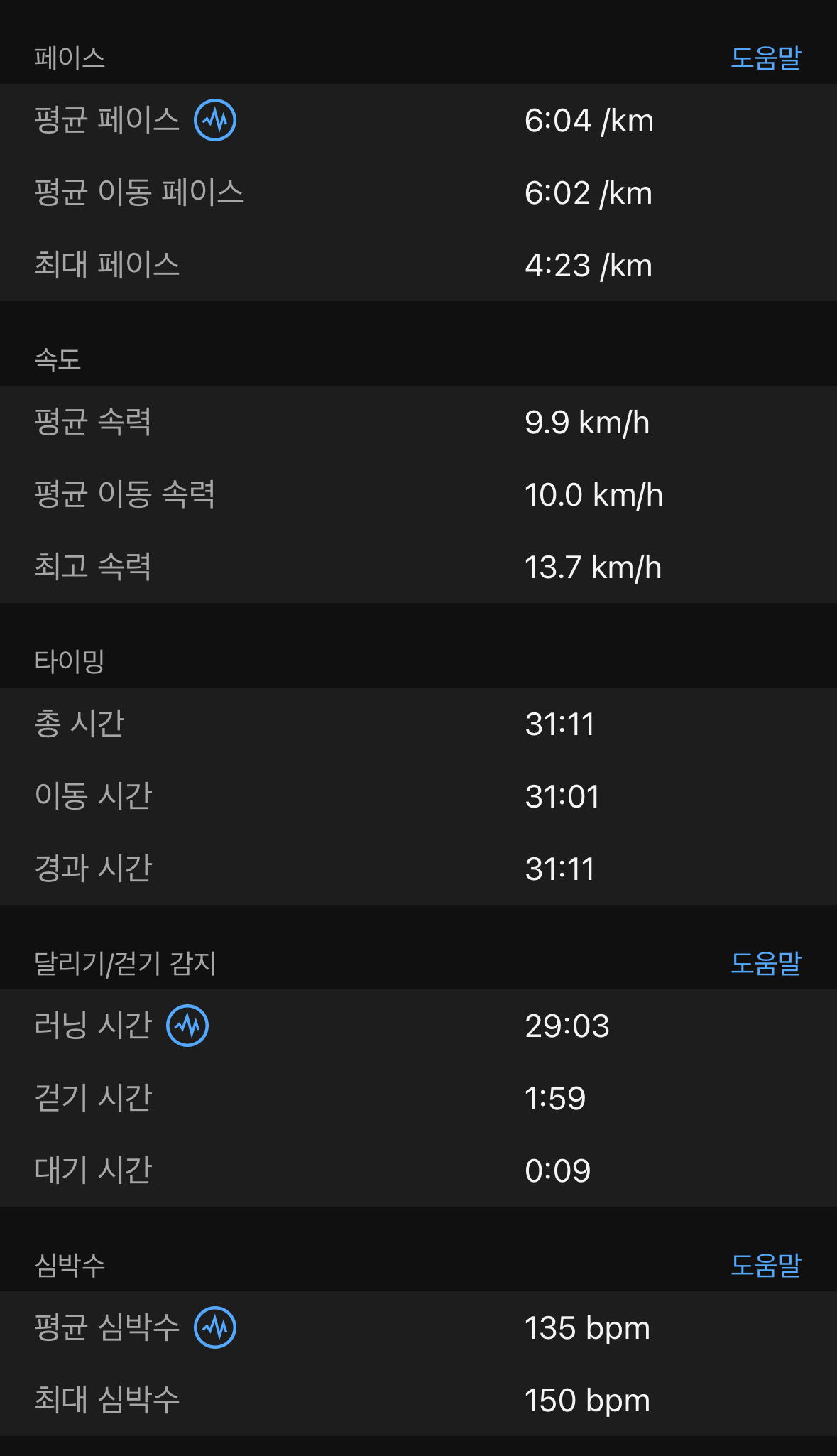837x1456 pixels.
Task: Click 도움말 link beside 달리기/걷기 감지
Action: 766,964
